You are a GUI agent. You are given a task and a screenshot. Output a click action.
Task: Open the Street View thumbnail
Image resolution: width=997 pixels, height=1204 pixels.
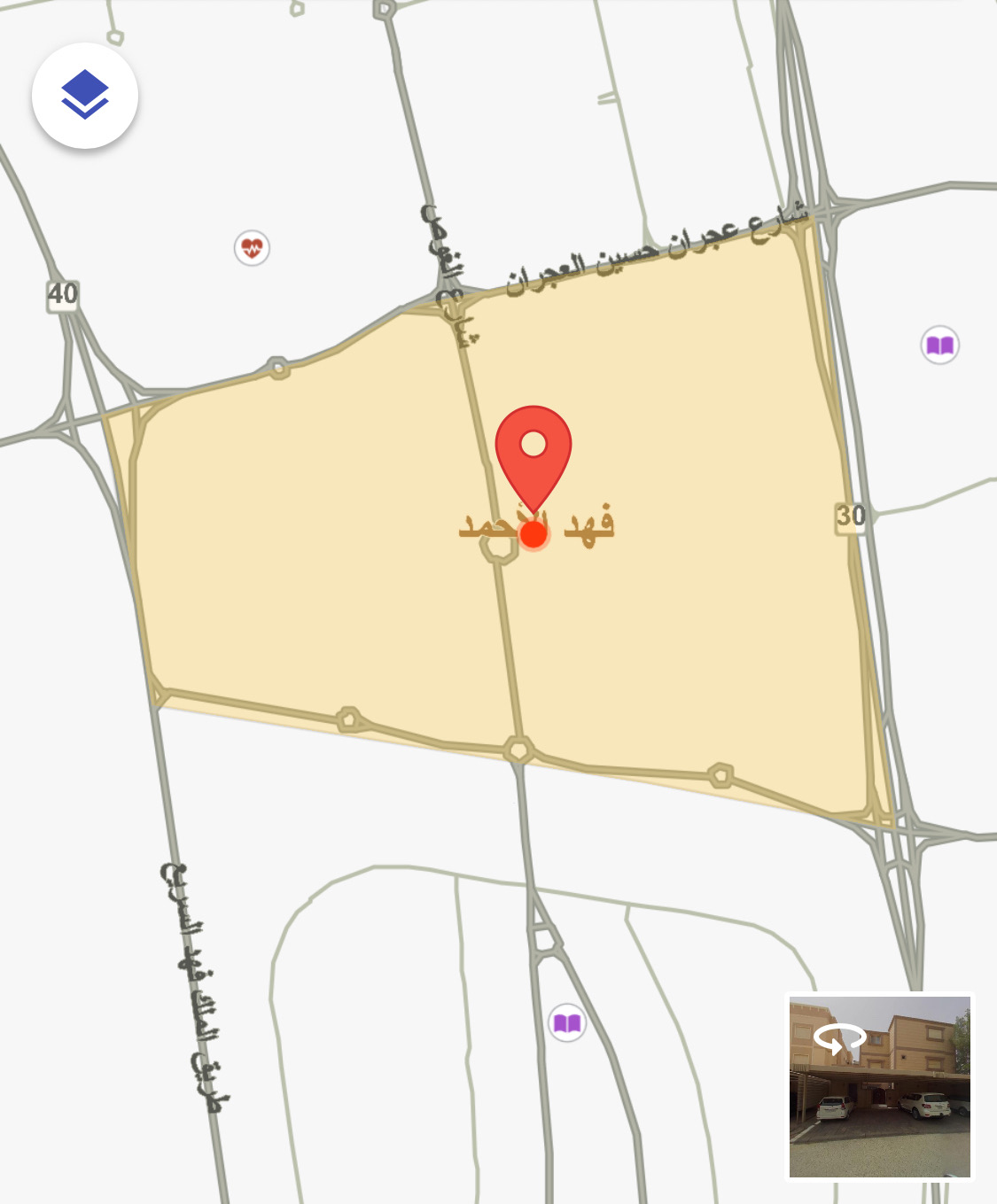(x=879, y=1087)
